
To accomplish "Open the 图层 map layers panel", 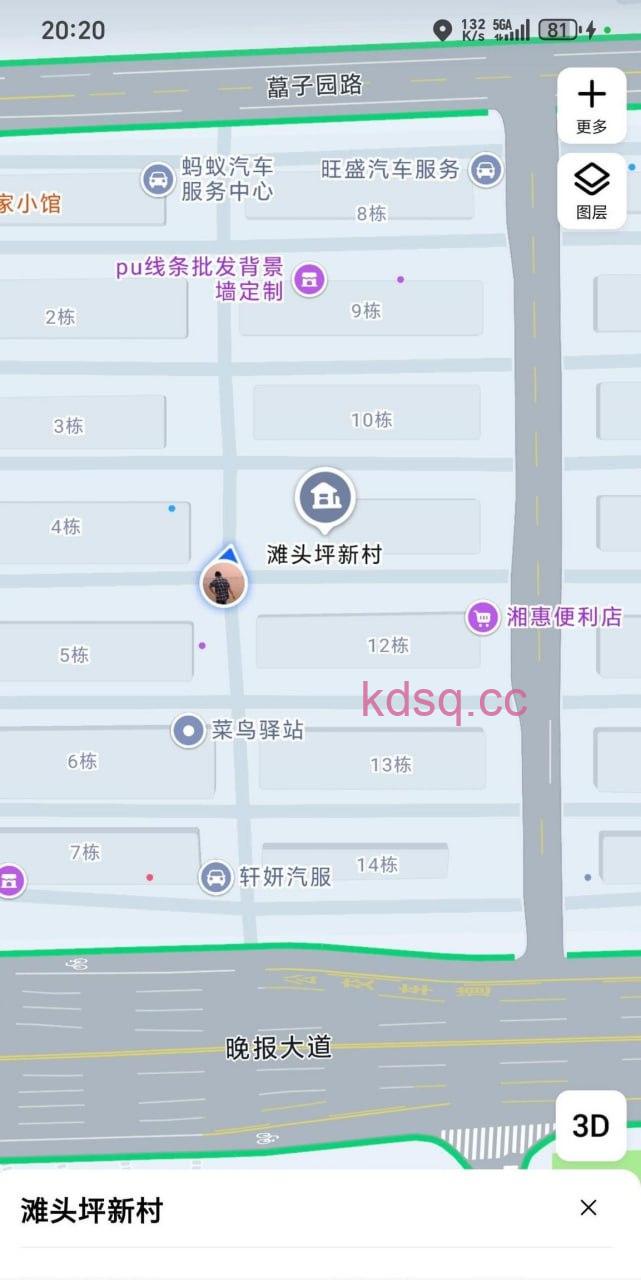I will (x=591, y=191).
